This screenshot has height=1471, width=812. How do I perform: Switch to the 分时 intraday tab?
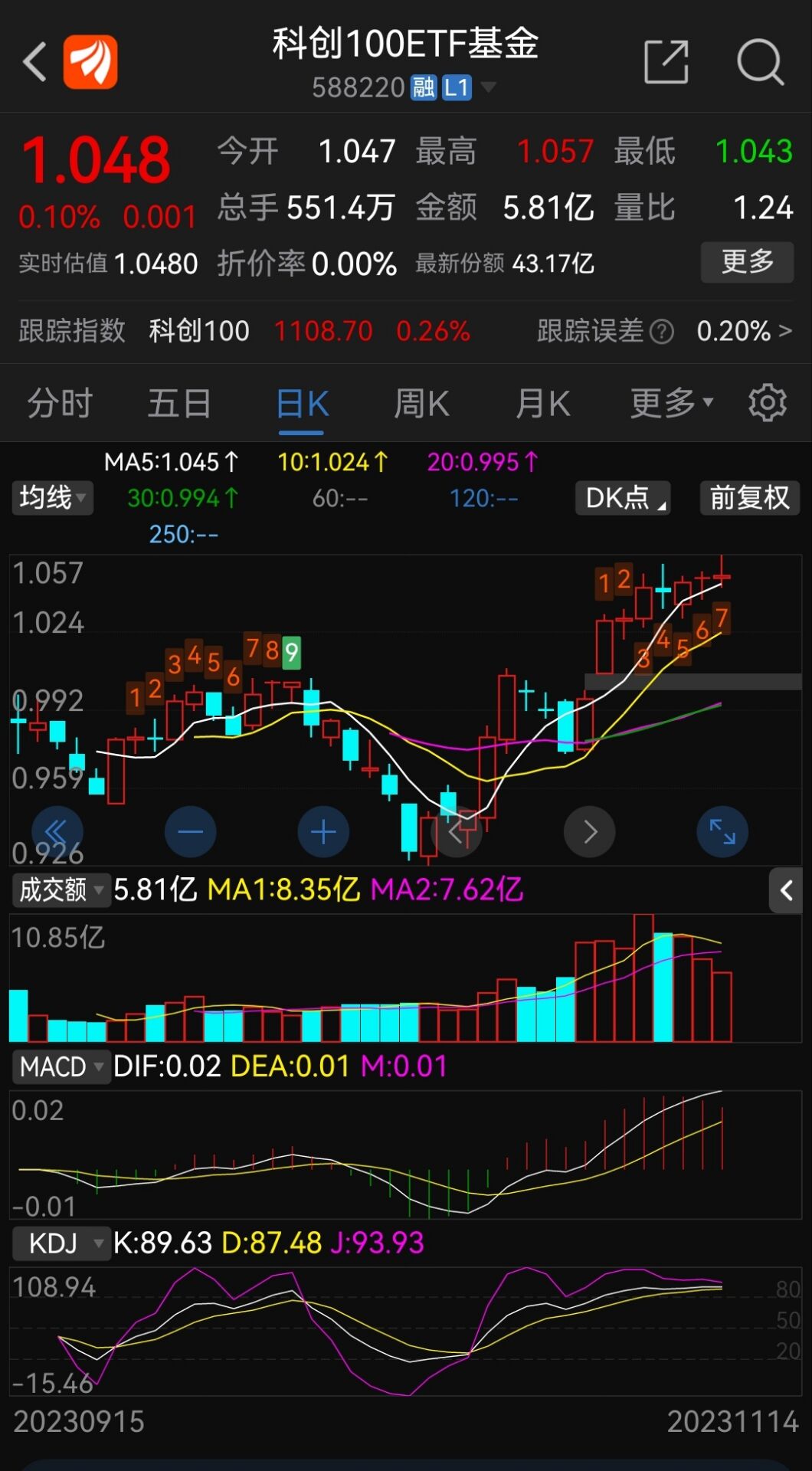pyautogui.click(x=61, y=401)
